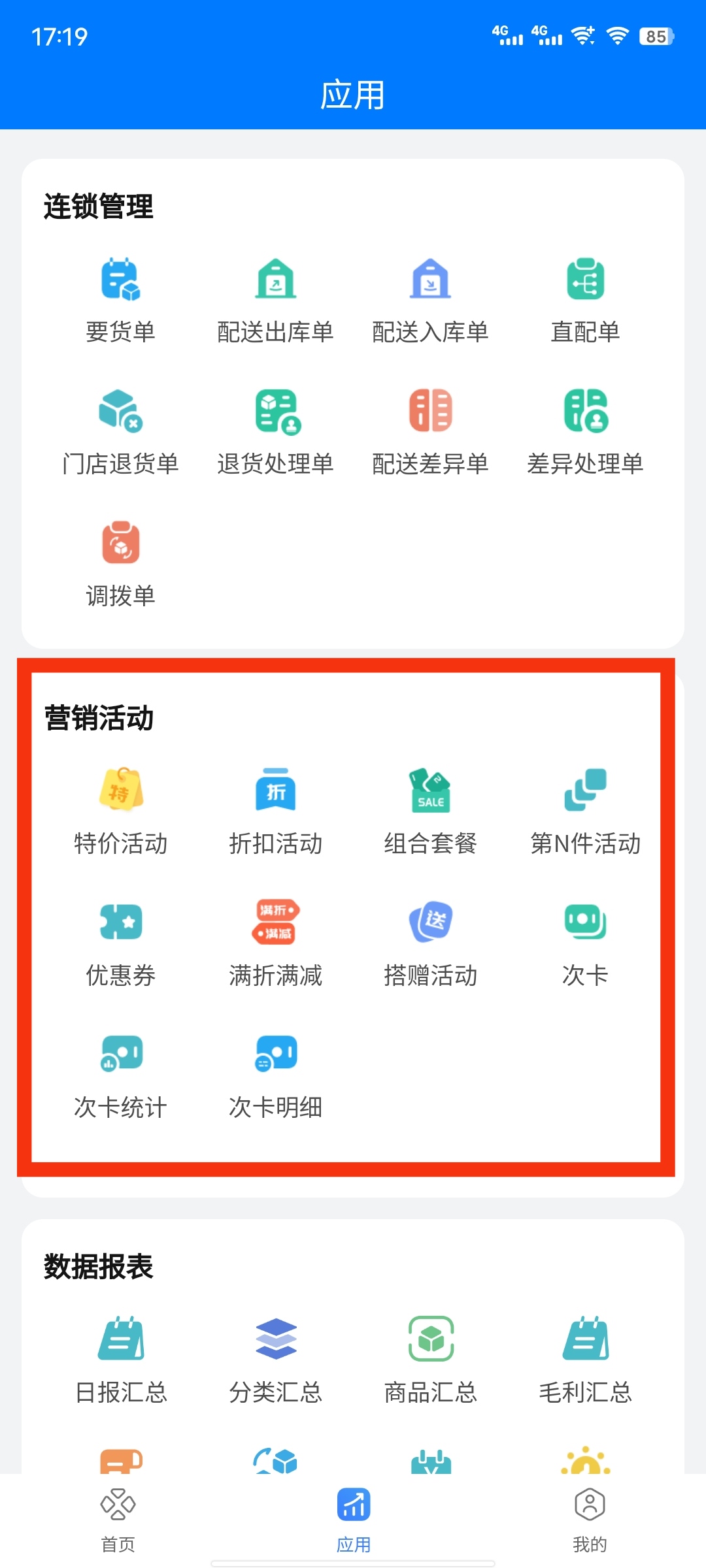Open 门店退货单
The width and height of the screenshot is (706, 1568).
[x=120, y=432]
